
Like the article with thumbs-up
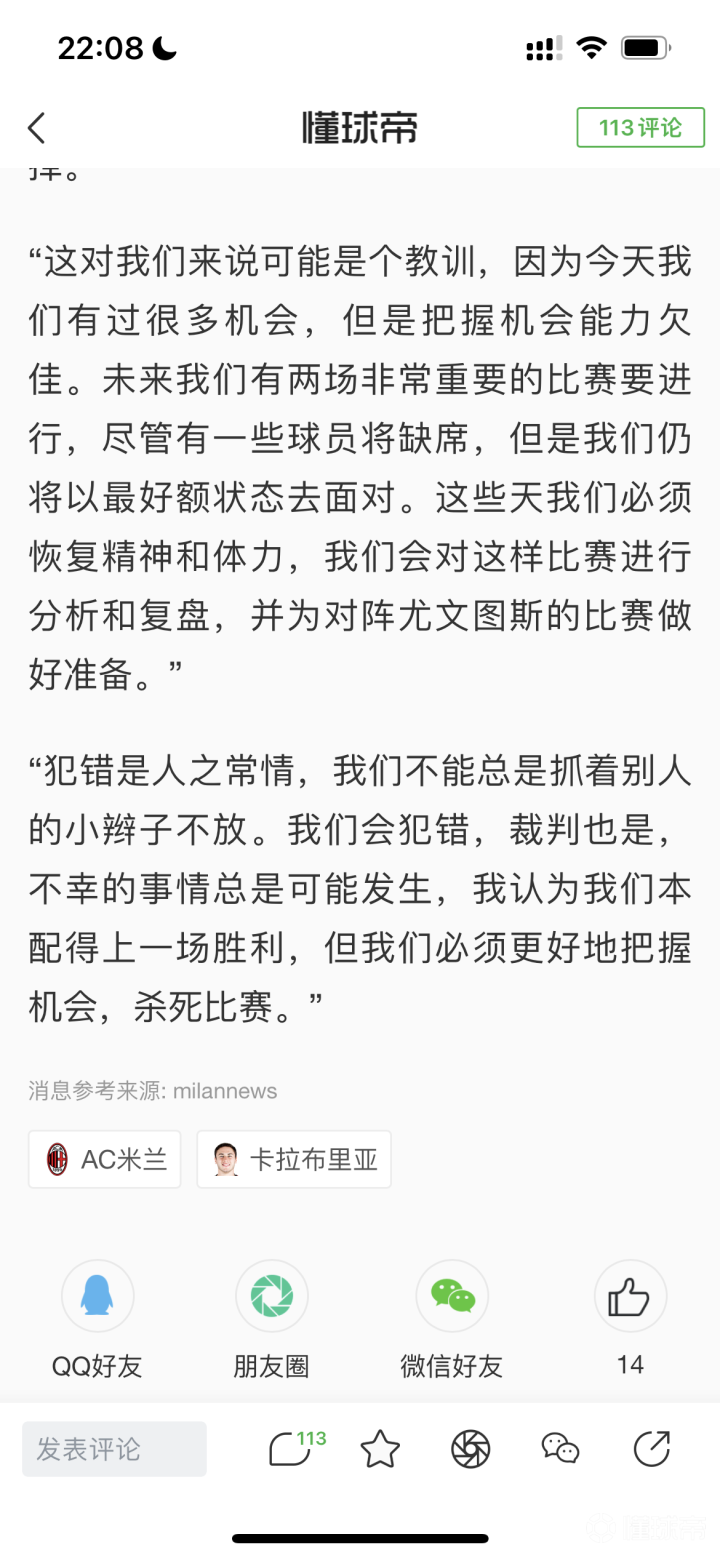(x=630, y=1296)
